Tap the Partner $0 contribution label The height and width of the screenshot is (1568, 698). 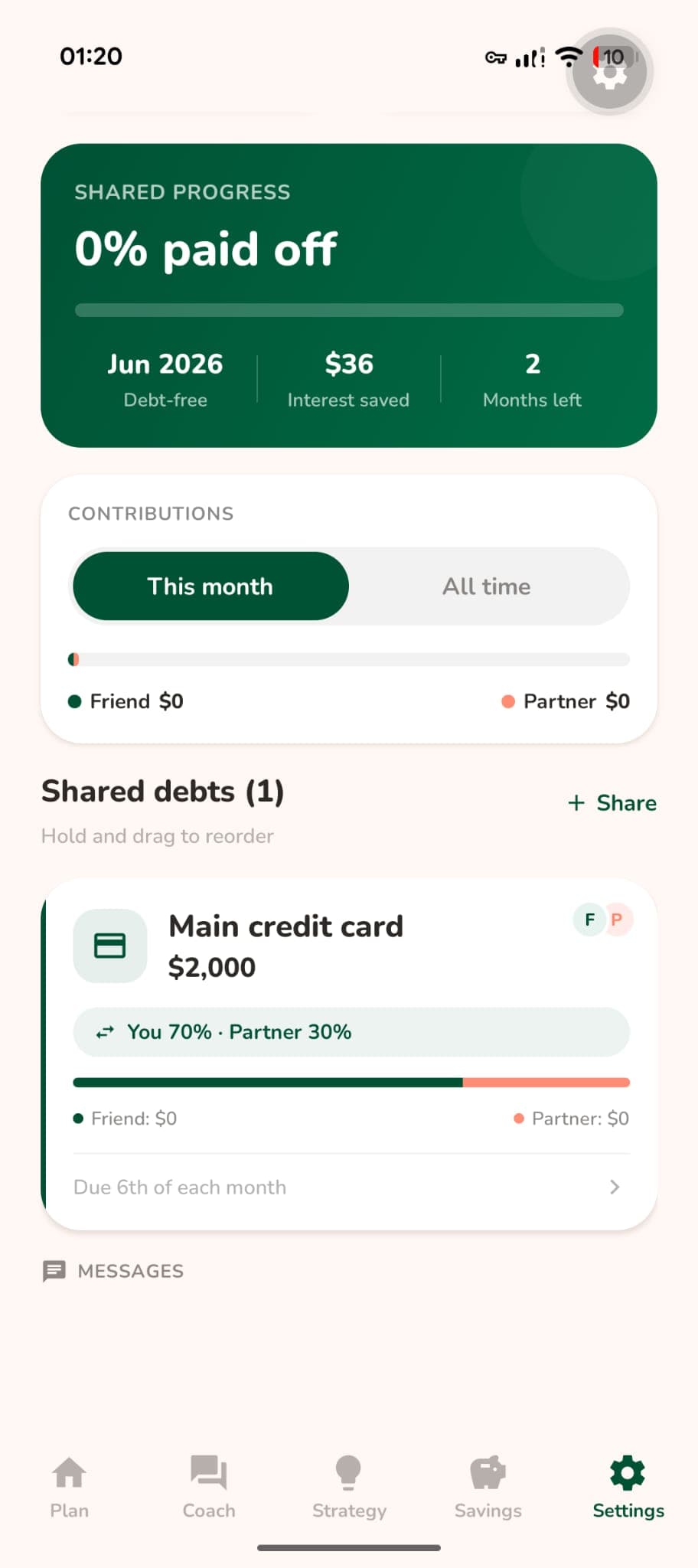[576, 701]
